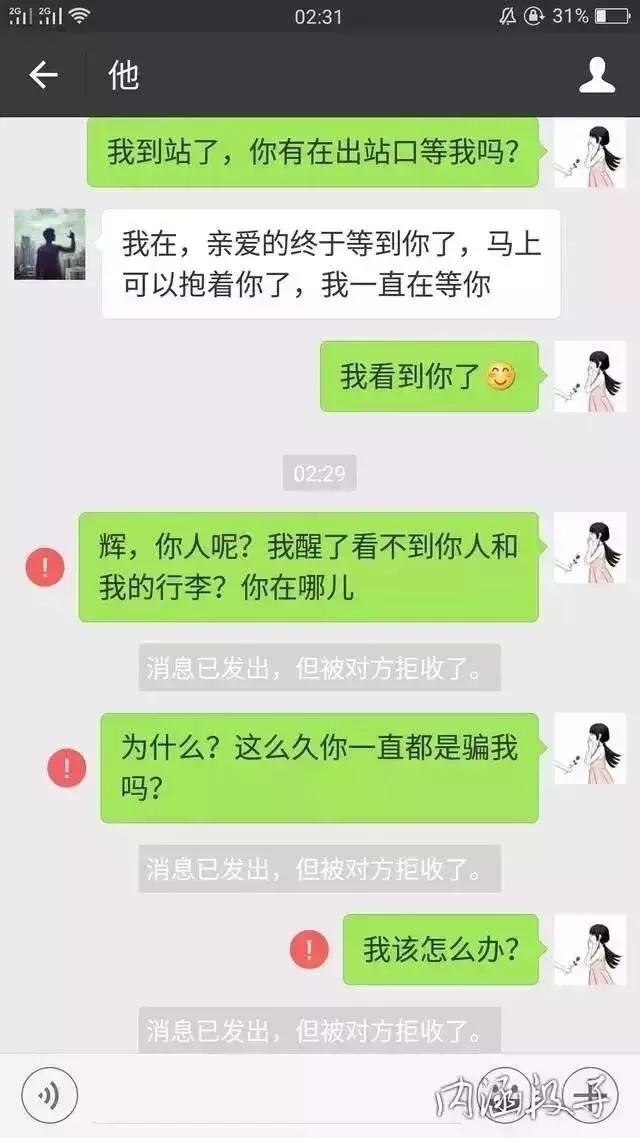The image size is (640, 1138).
Task: Resend the failed message starting 辉，你人呢
Action: tap(44, 568)
